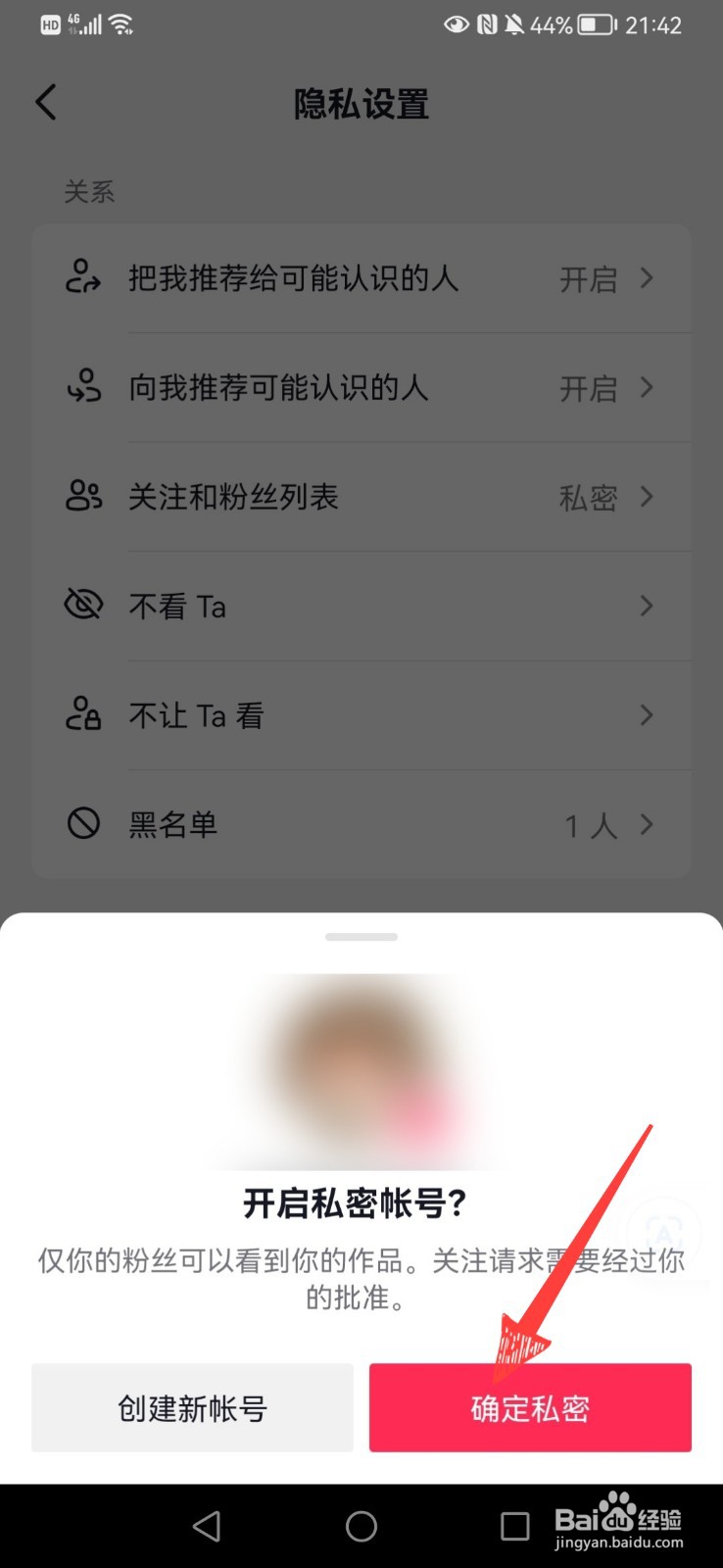Click the bottom sheet drag handle bar
The image size is (723, 1568).
click(361, 937)
